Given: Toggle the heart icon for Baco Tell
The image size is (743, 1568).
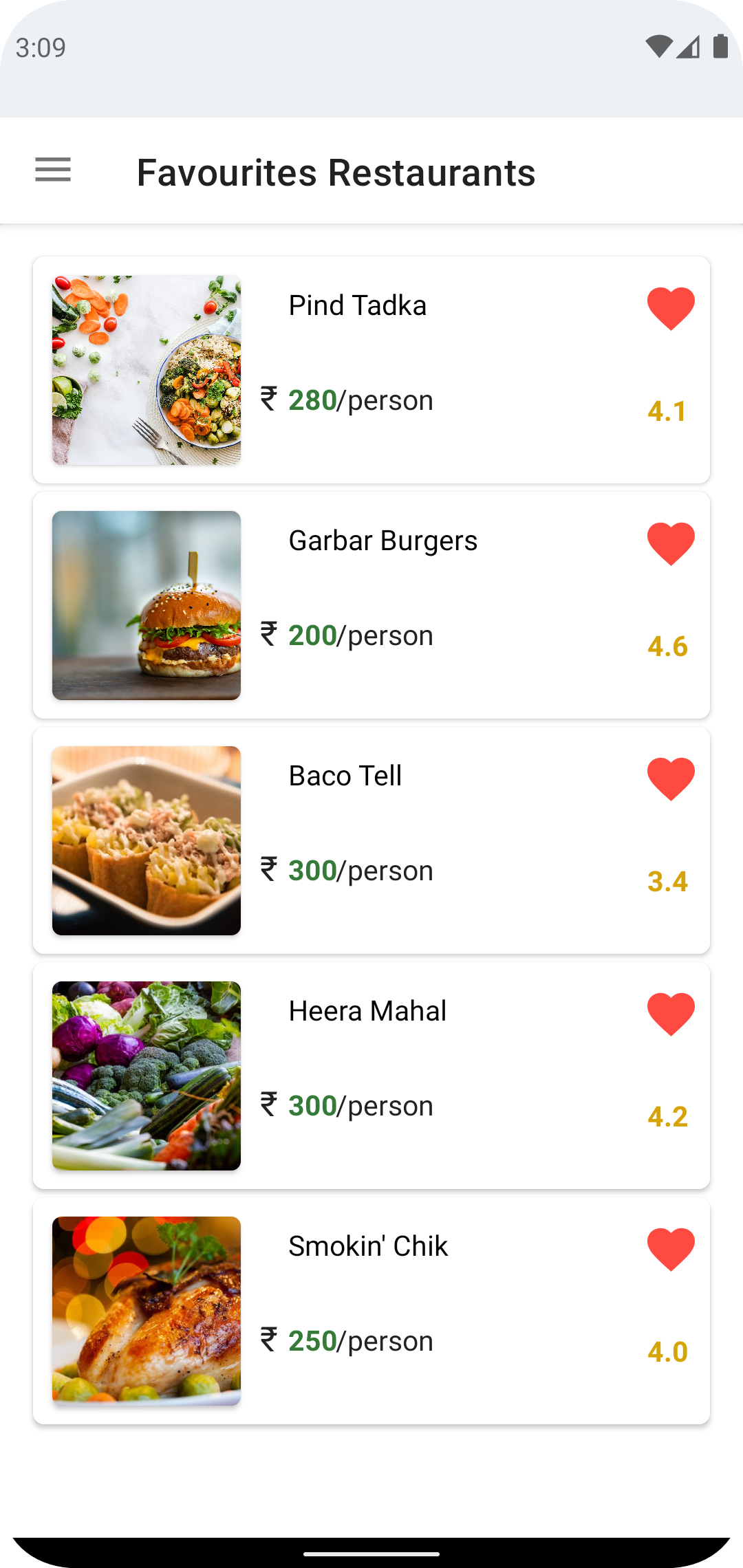Looking at the screenshot, I should pos(670,778).
